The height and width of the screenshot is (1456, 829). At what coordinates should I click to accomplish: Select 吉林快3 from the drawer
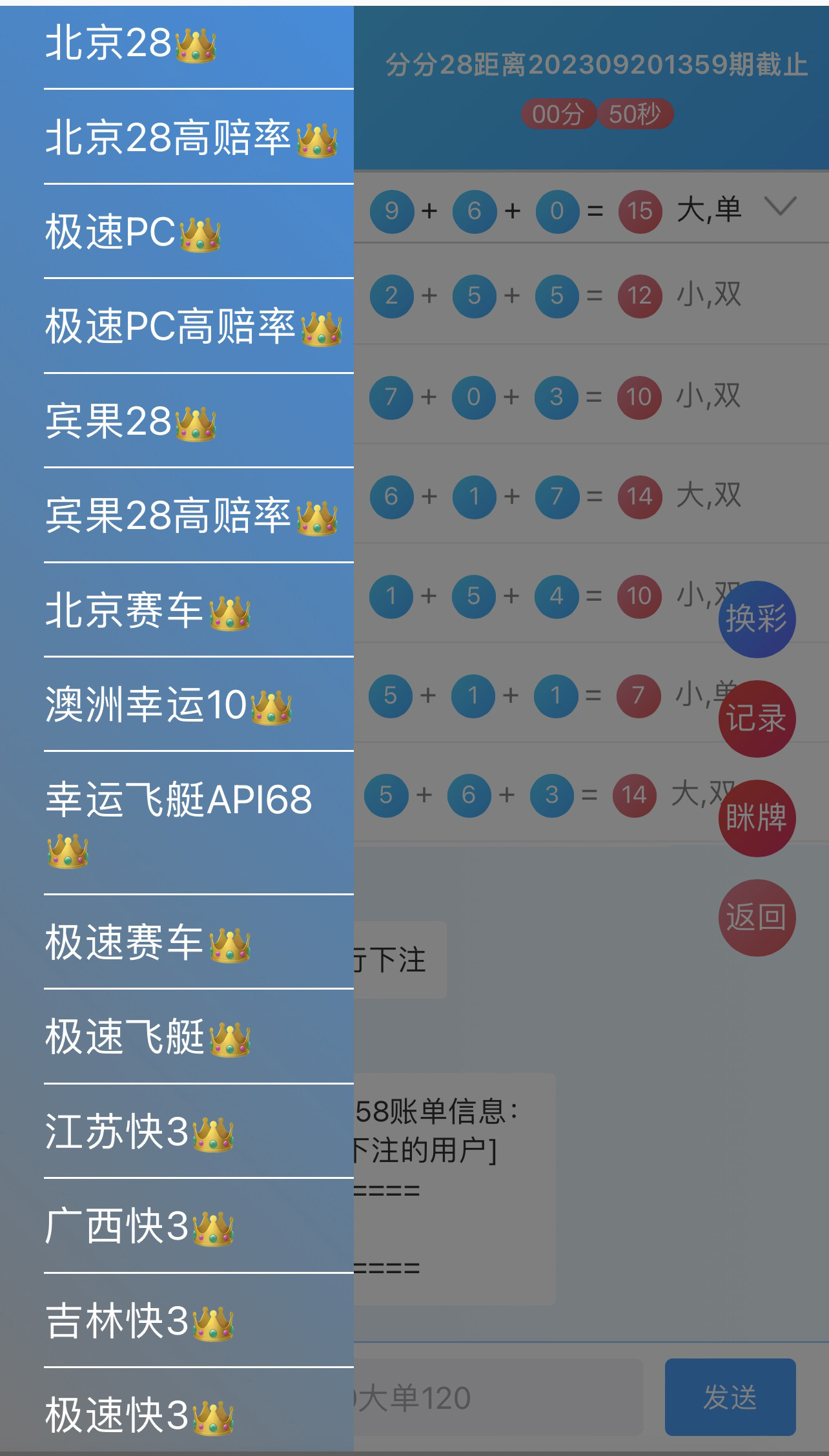click(x=139, y=1321)
